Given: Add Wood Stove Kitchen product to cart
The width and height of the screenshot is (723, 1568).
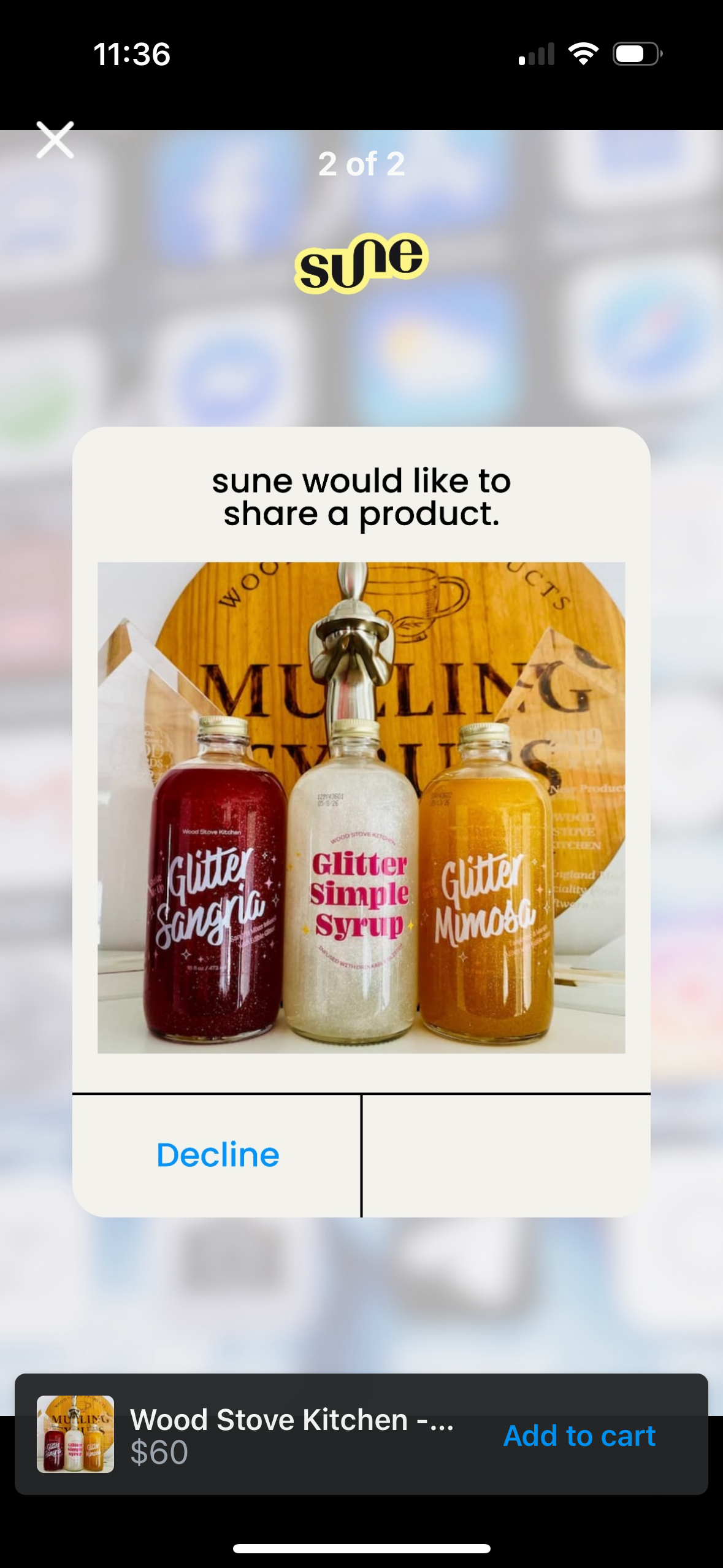Looking at the screenshot, I should [579, 1435].
